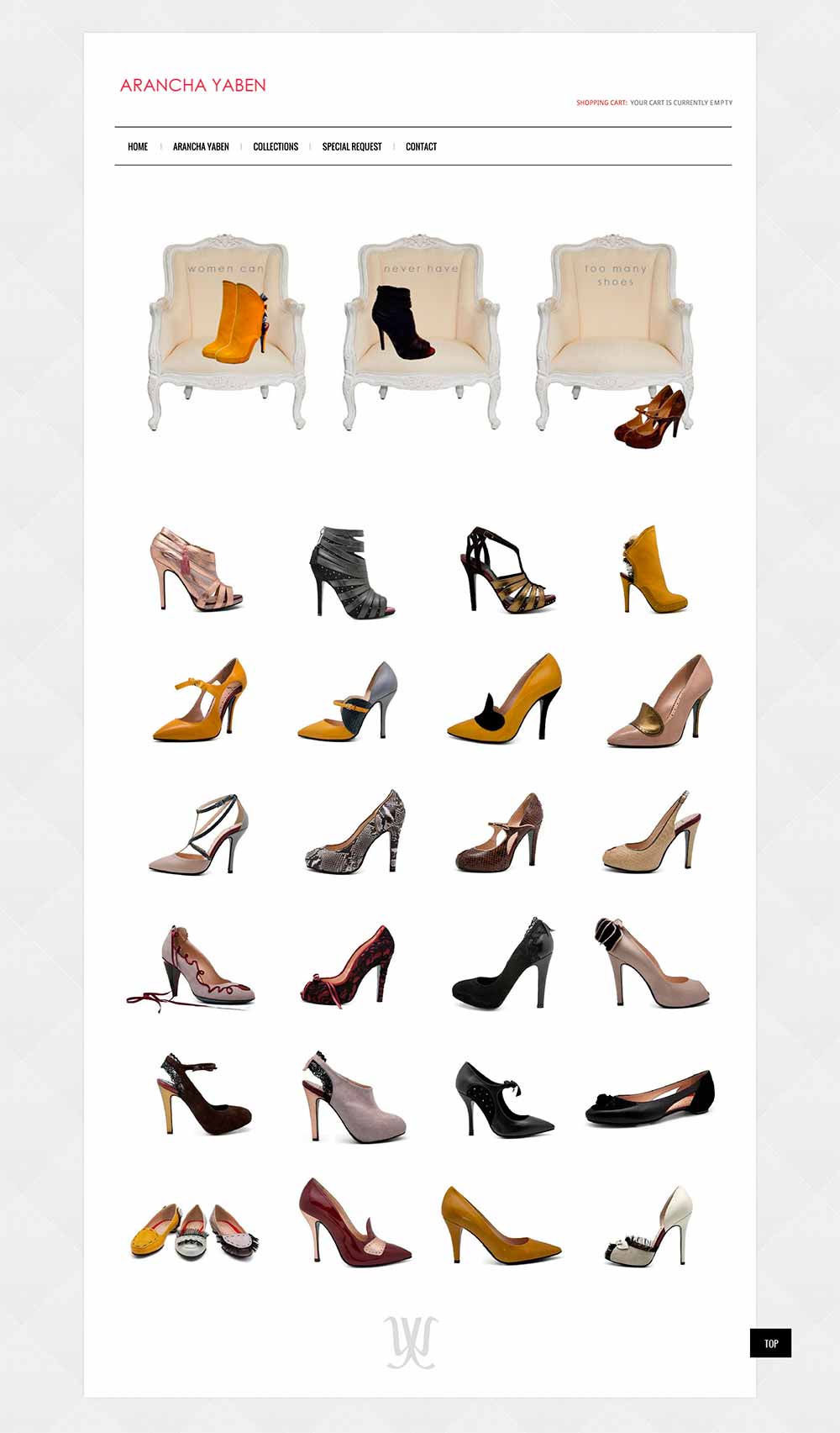Image resolution: width=840 pixels, height=1433 pixels.
Task: Tap the TOP button
Action: pyautogui.click(x=770, y=1343)
